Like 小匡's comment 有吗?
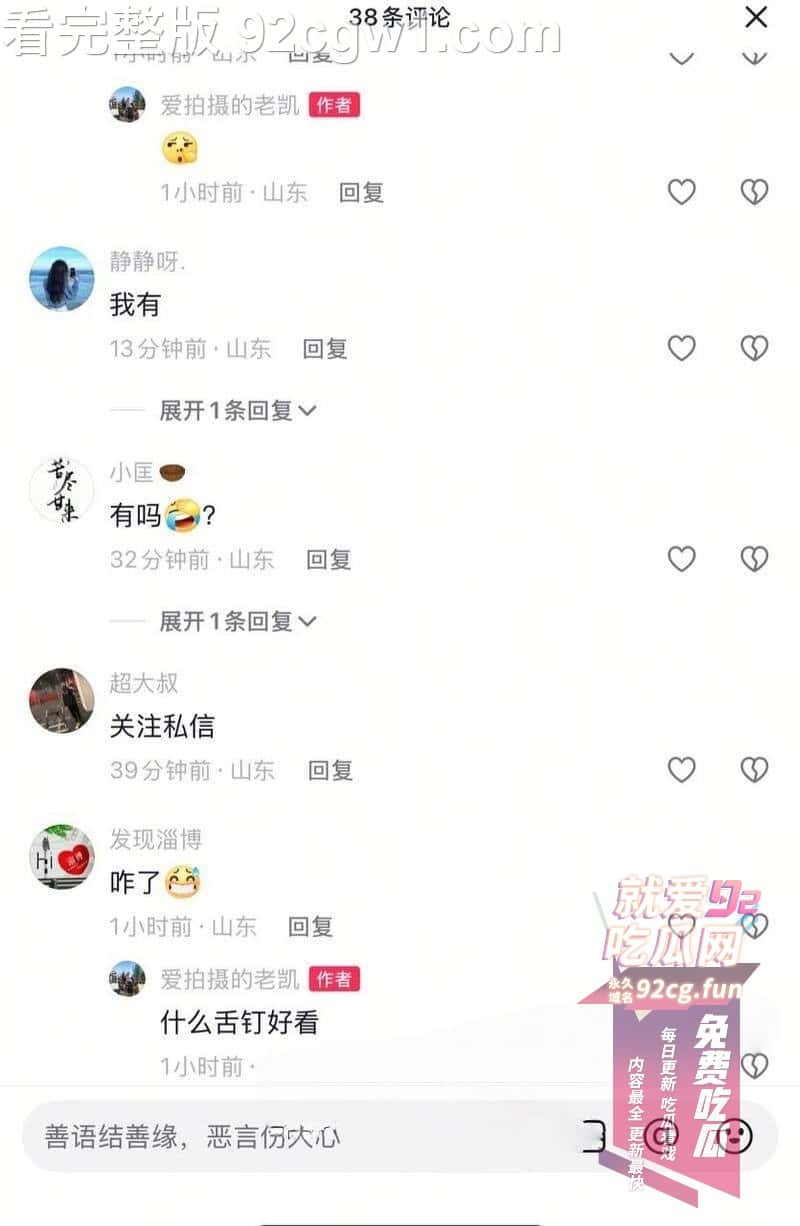The height and width of the screenshot is (1226, 800). pos(681,559)
